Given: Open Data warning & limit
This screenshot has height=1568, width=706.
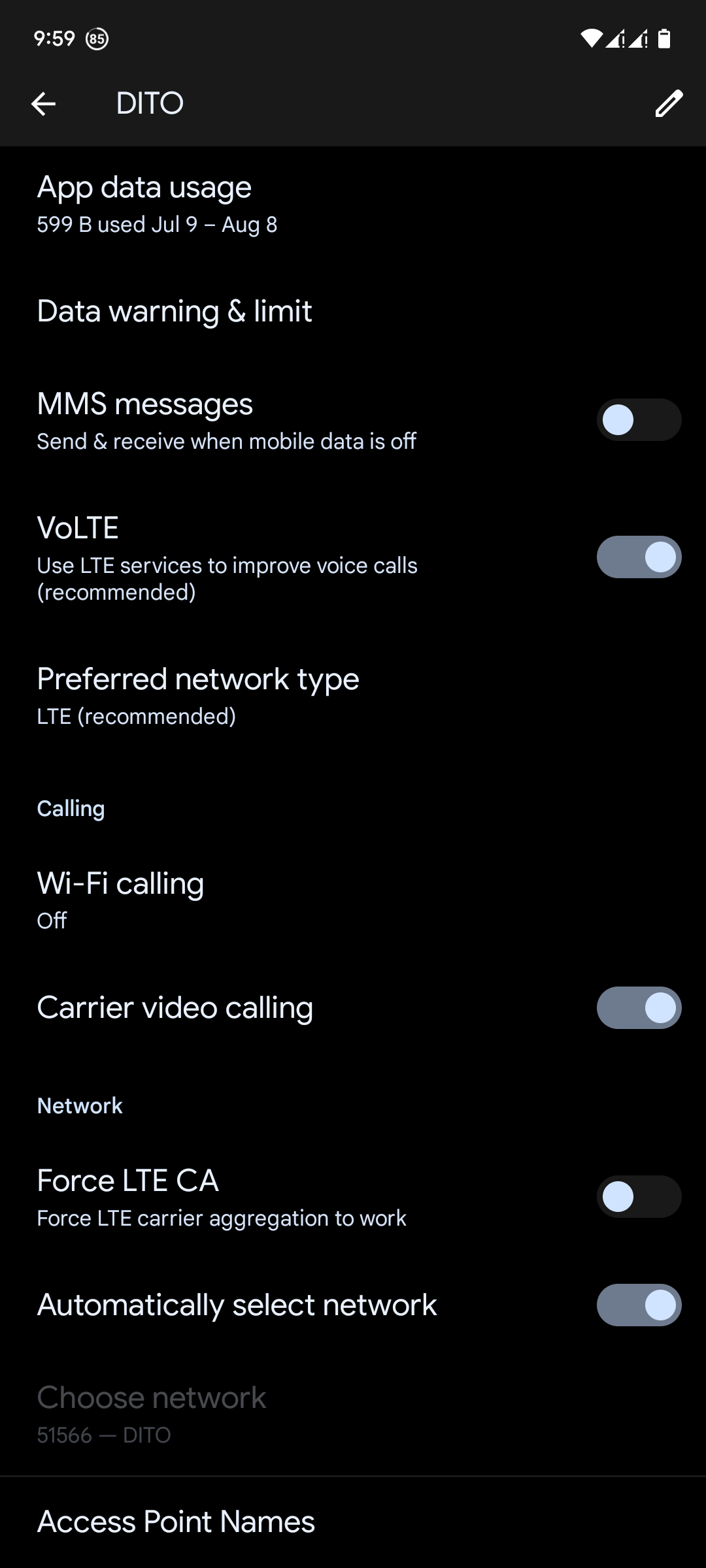Looking at the screenshot, I should (175, 311).
